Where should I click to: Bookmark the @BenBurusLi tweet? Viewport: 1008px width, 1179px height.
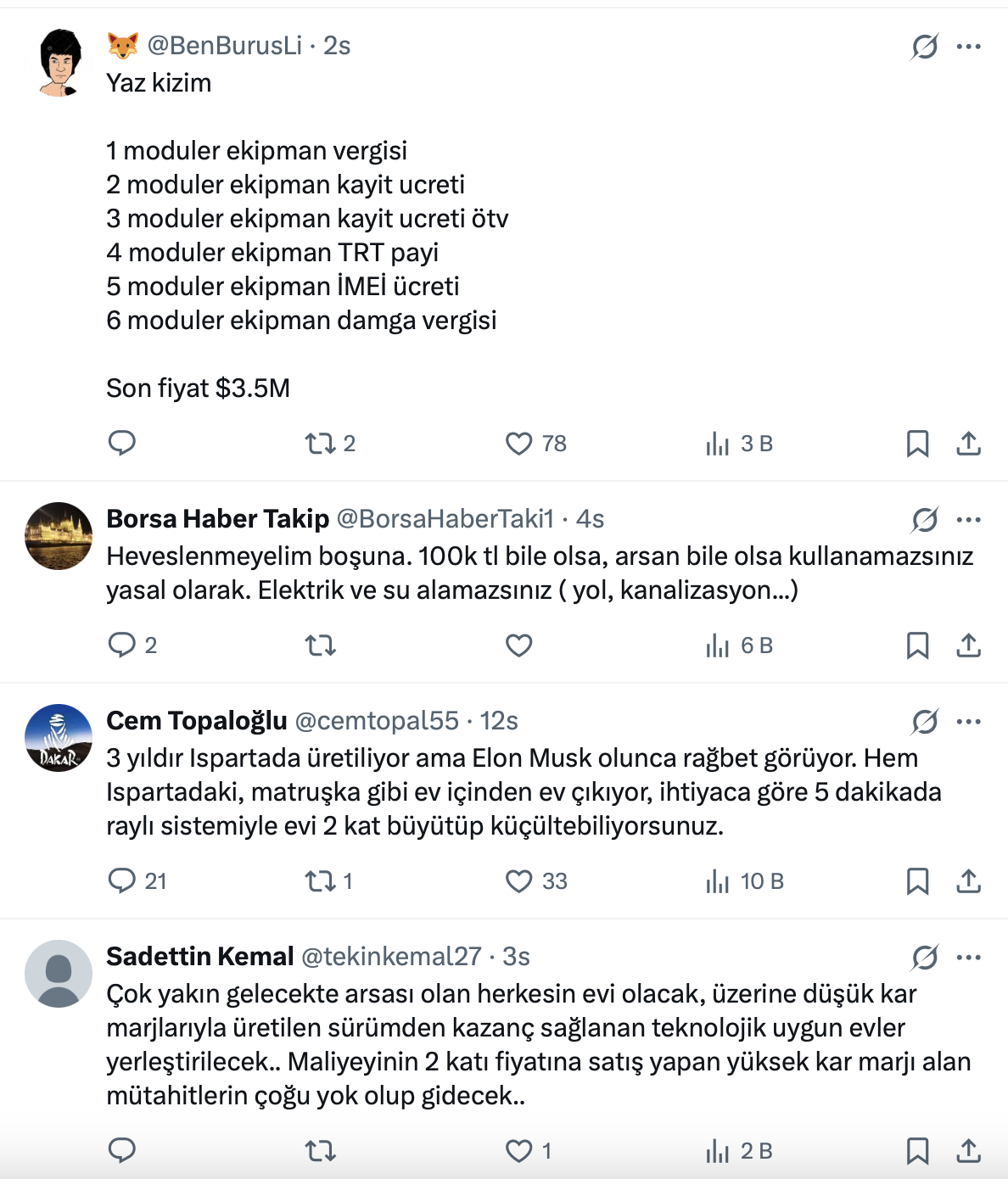point(917,444)
